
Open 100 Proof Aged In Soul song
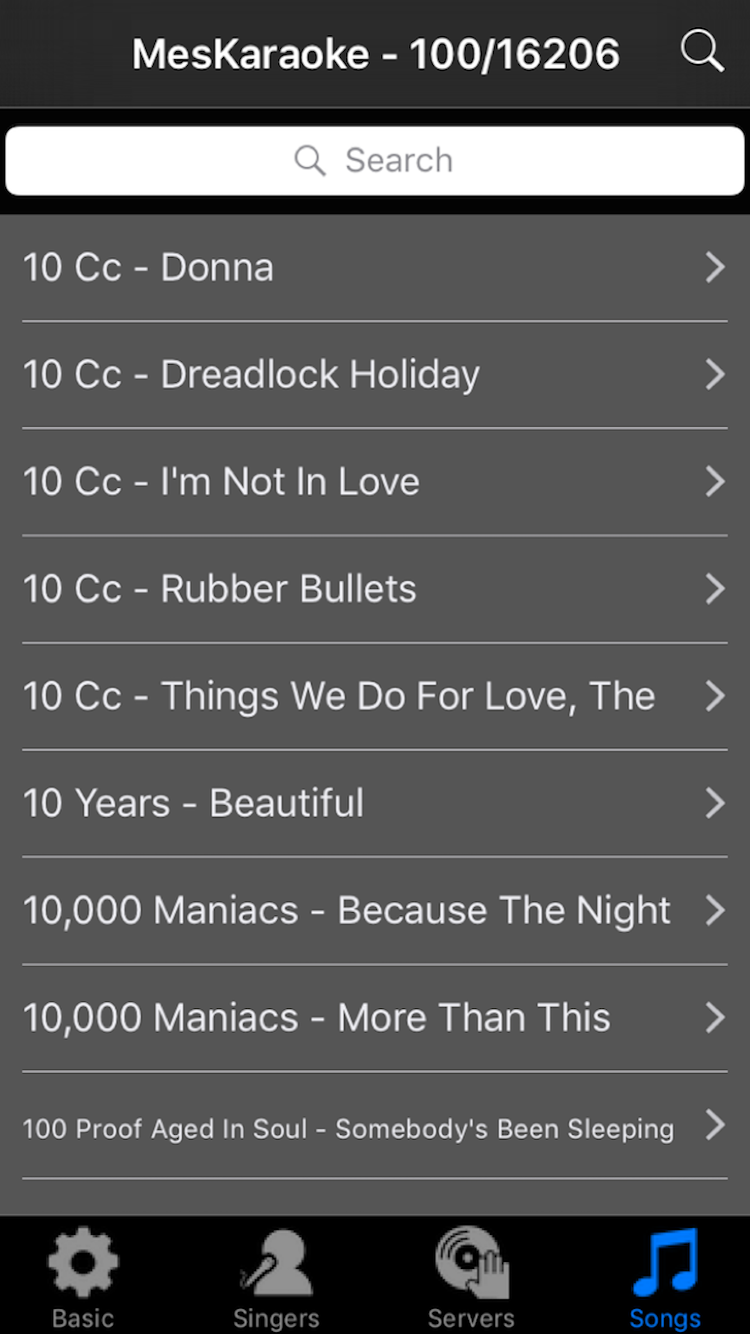[x=375, y=1127]
